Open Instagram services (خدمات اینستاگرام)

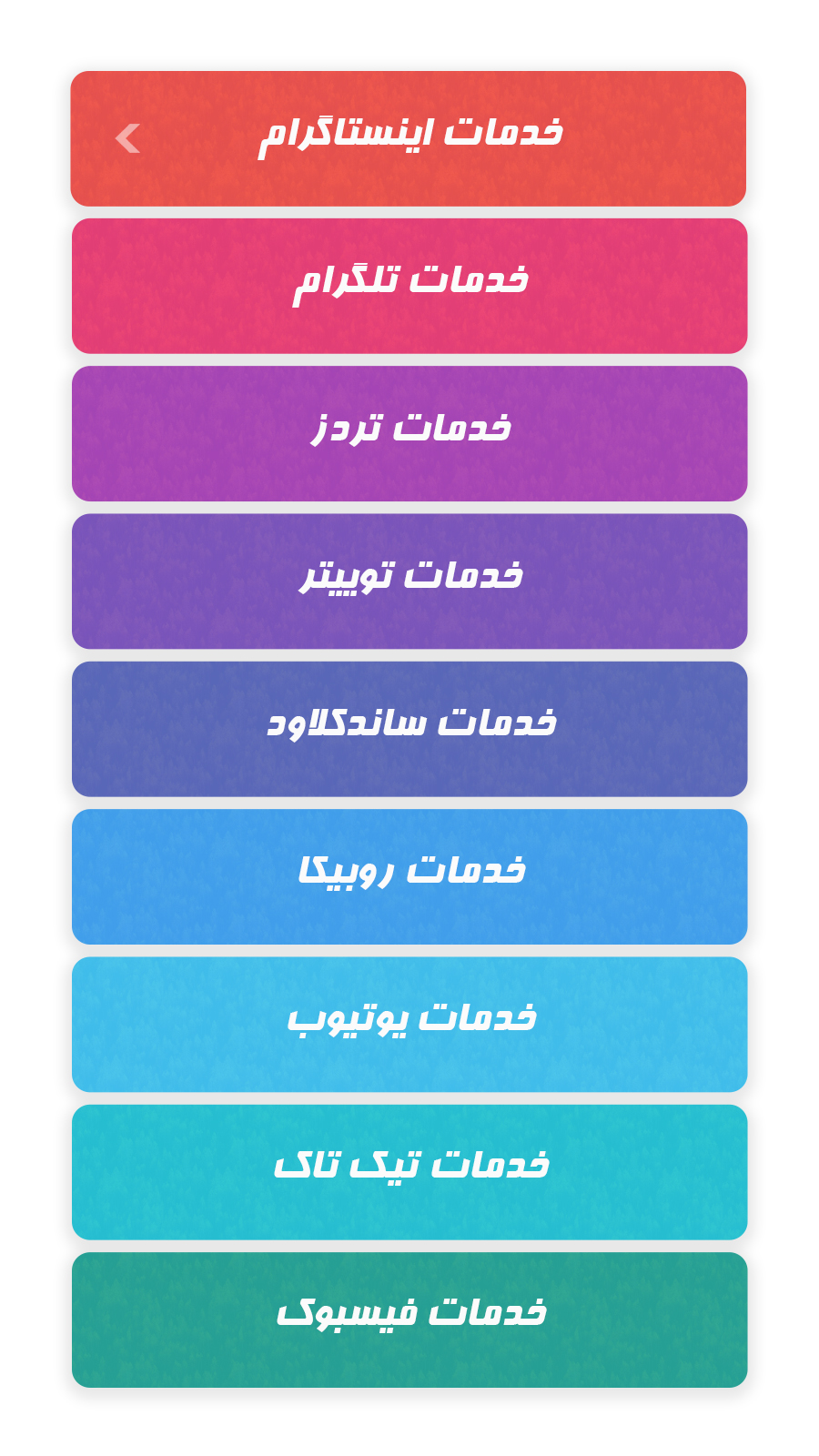(x=409, y=138)
